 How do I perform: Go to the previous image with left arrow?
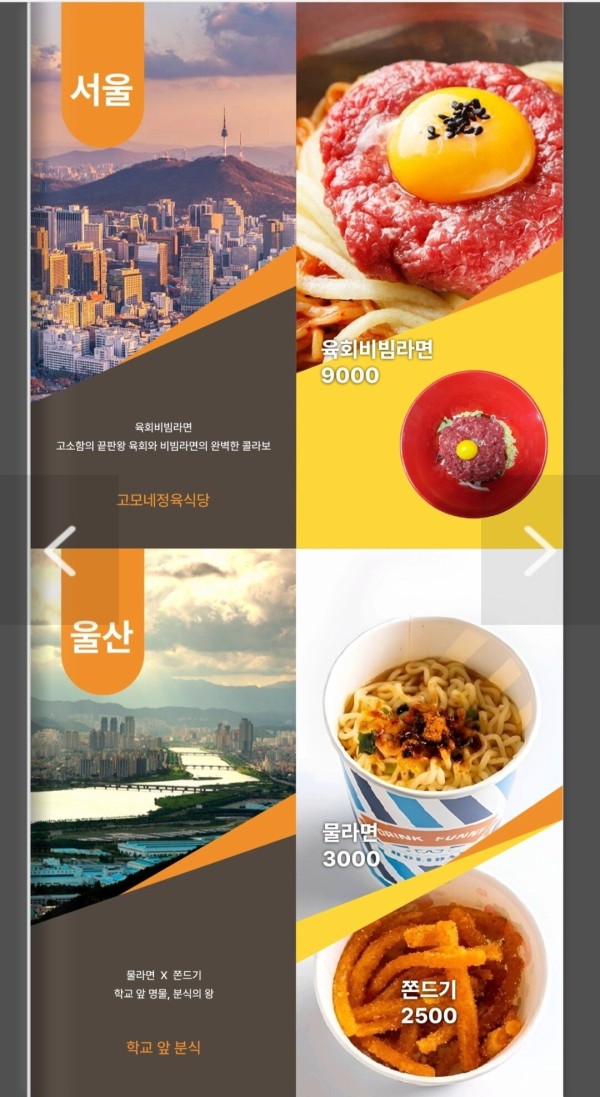[60, 551]
